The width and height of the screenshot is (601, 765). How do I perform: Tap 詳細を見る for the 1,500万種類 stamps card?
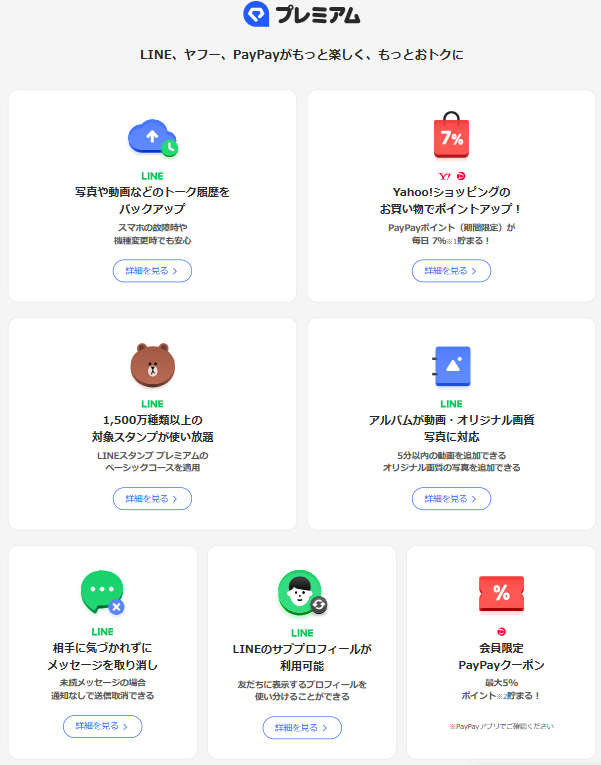[152, 498]
